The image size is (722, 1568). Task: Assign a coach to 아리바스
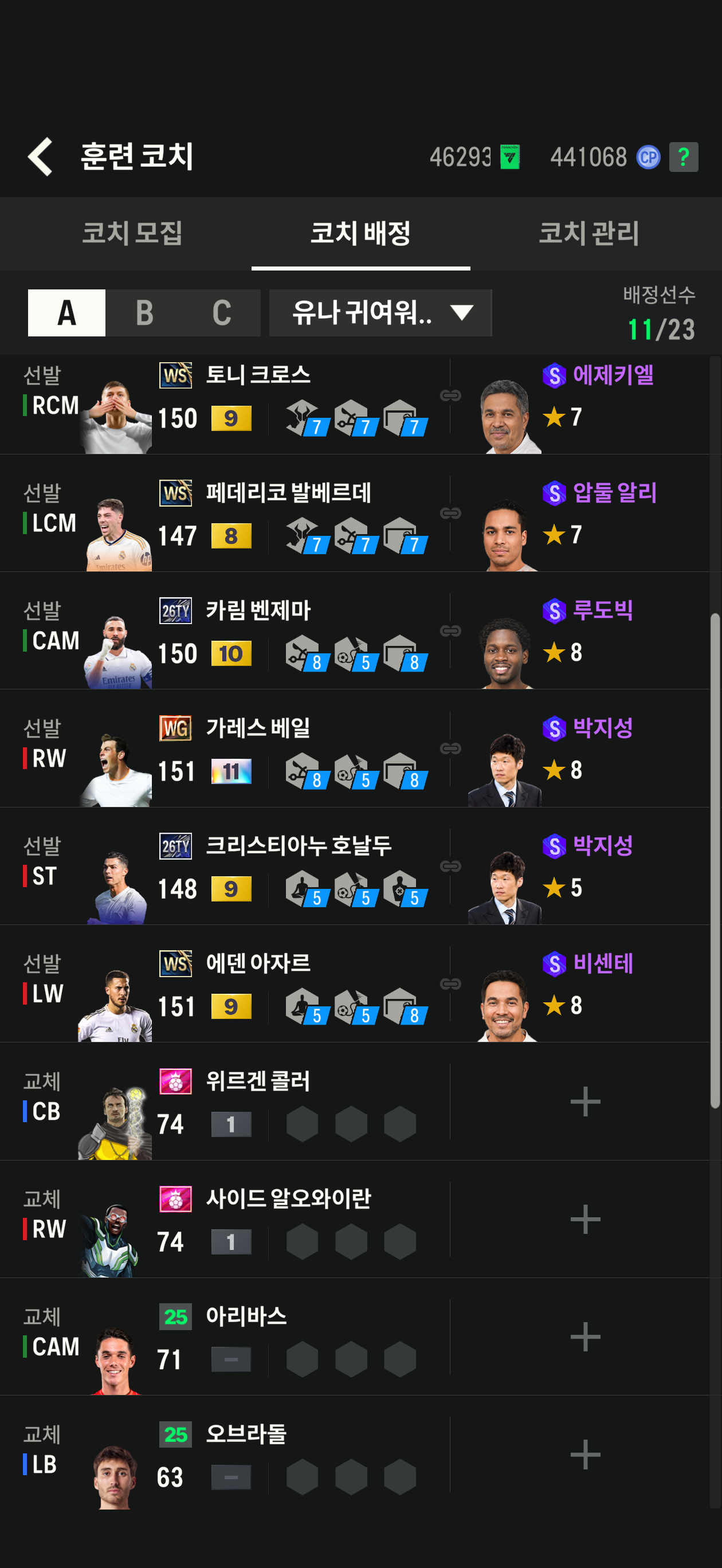585,1336
